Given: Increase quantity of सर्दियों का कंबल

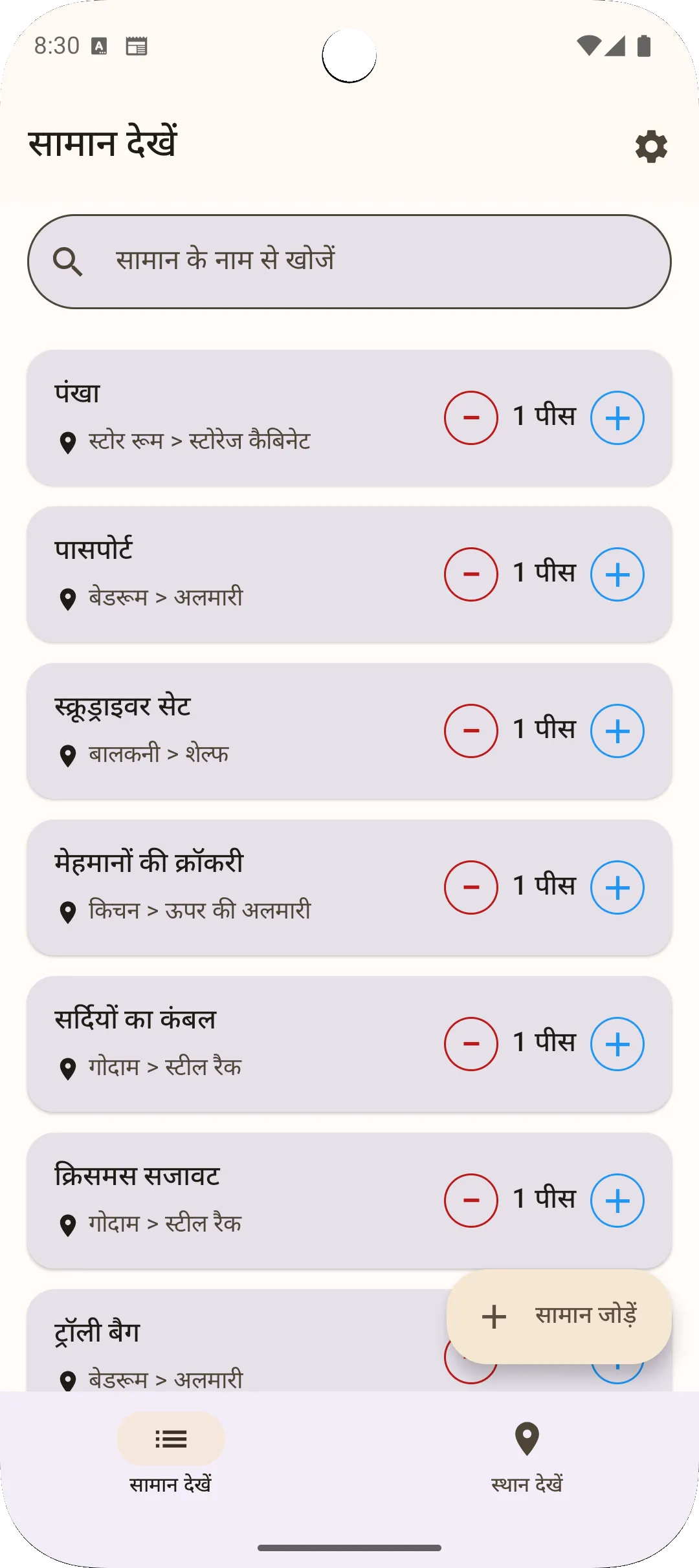Looking at the screenshot, I should [617, 1043].
